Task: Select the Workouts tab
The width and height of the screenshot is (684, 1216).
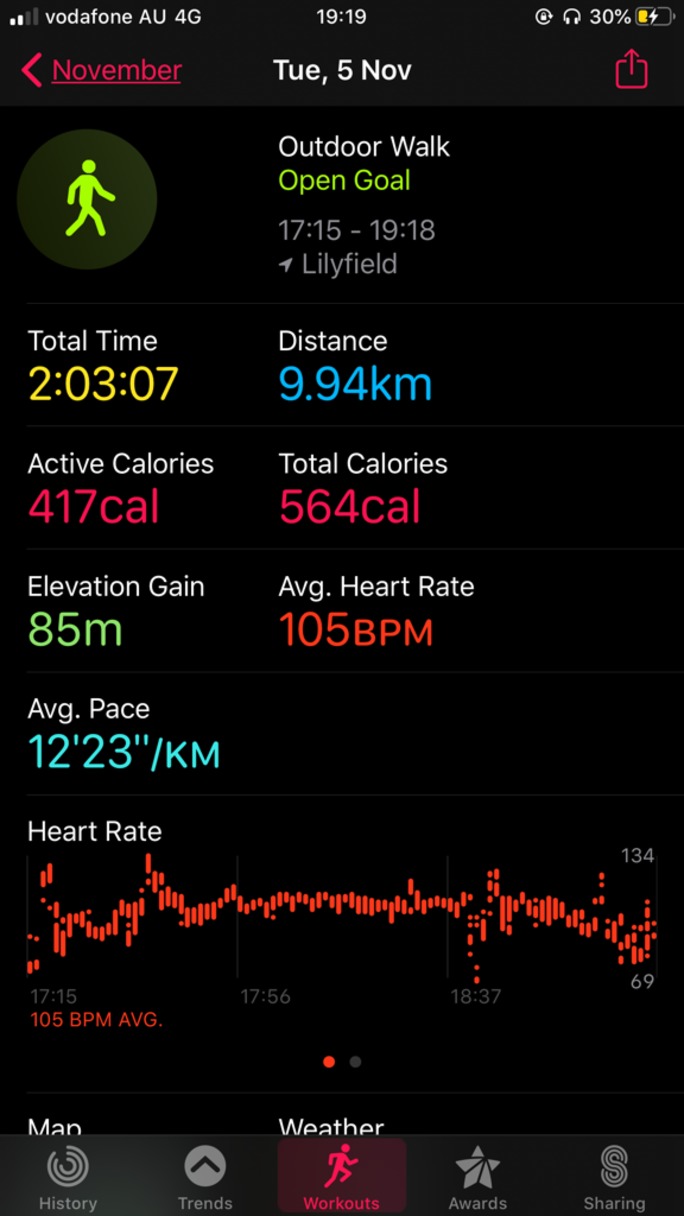Action: (342, 1177)
